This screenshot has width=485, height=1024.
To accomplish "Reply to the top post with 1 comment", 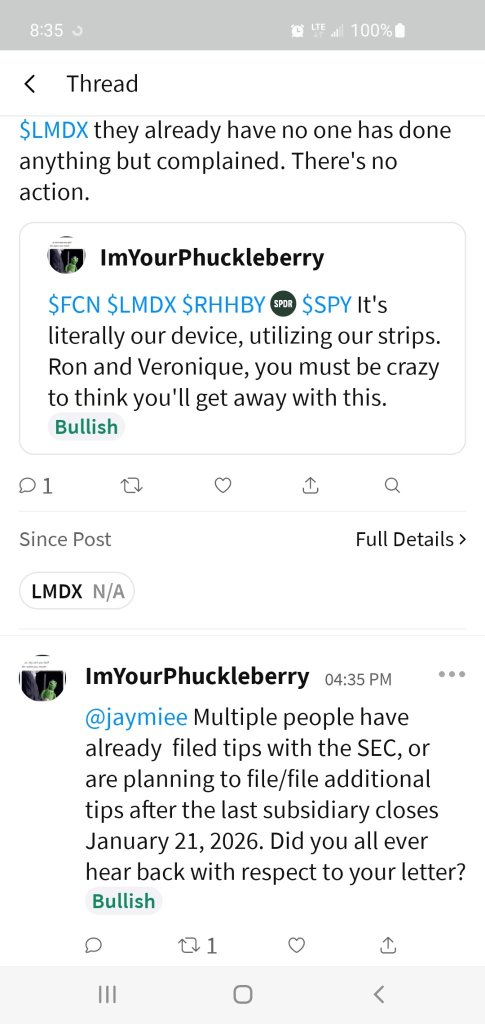I will 36,486.
